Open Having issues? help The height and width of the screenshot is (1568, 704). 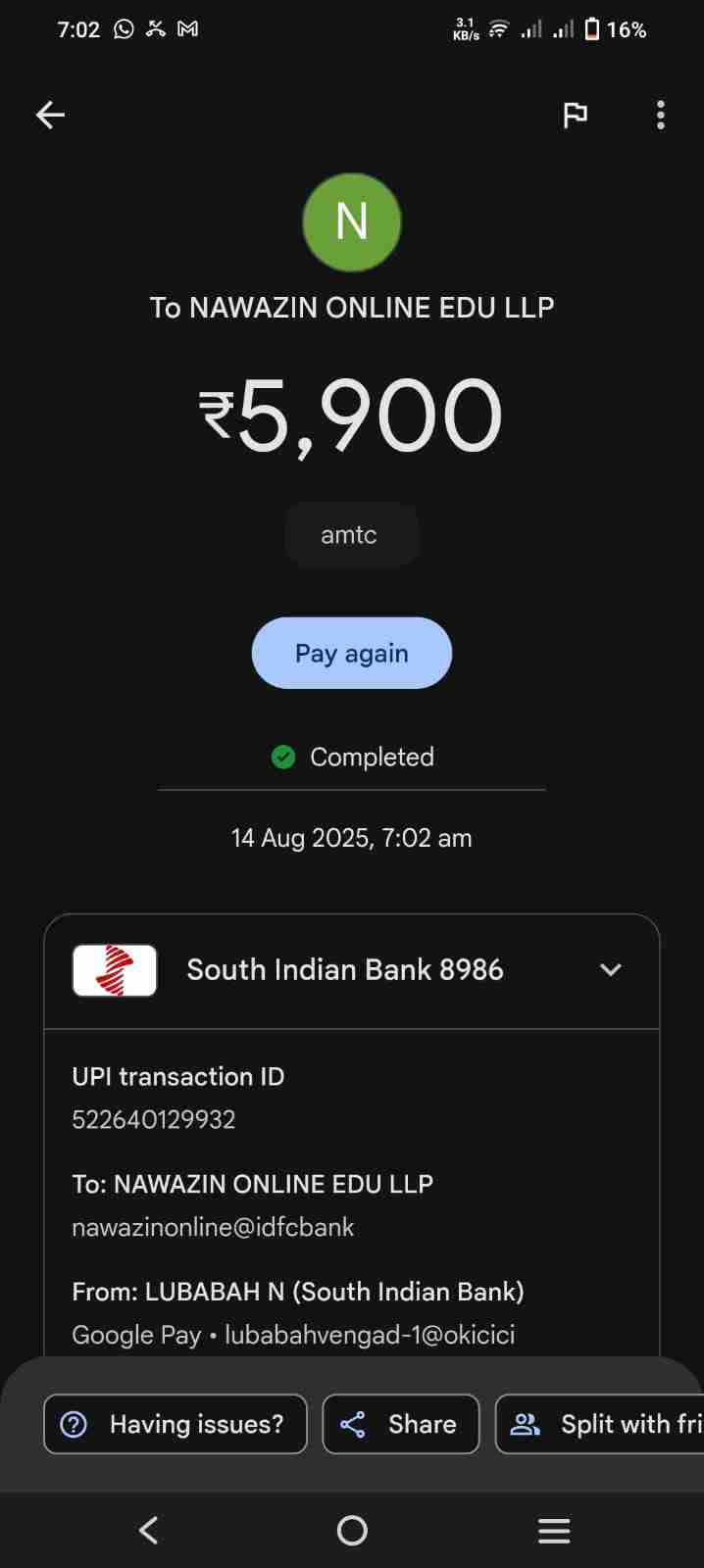pos(176,1424)
